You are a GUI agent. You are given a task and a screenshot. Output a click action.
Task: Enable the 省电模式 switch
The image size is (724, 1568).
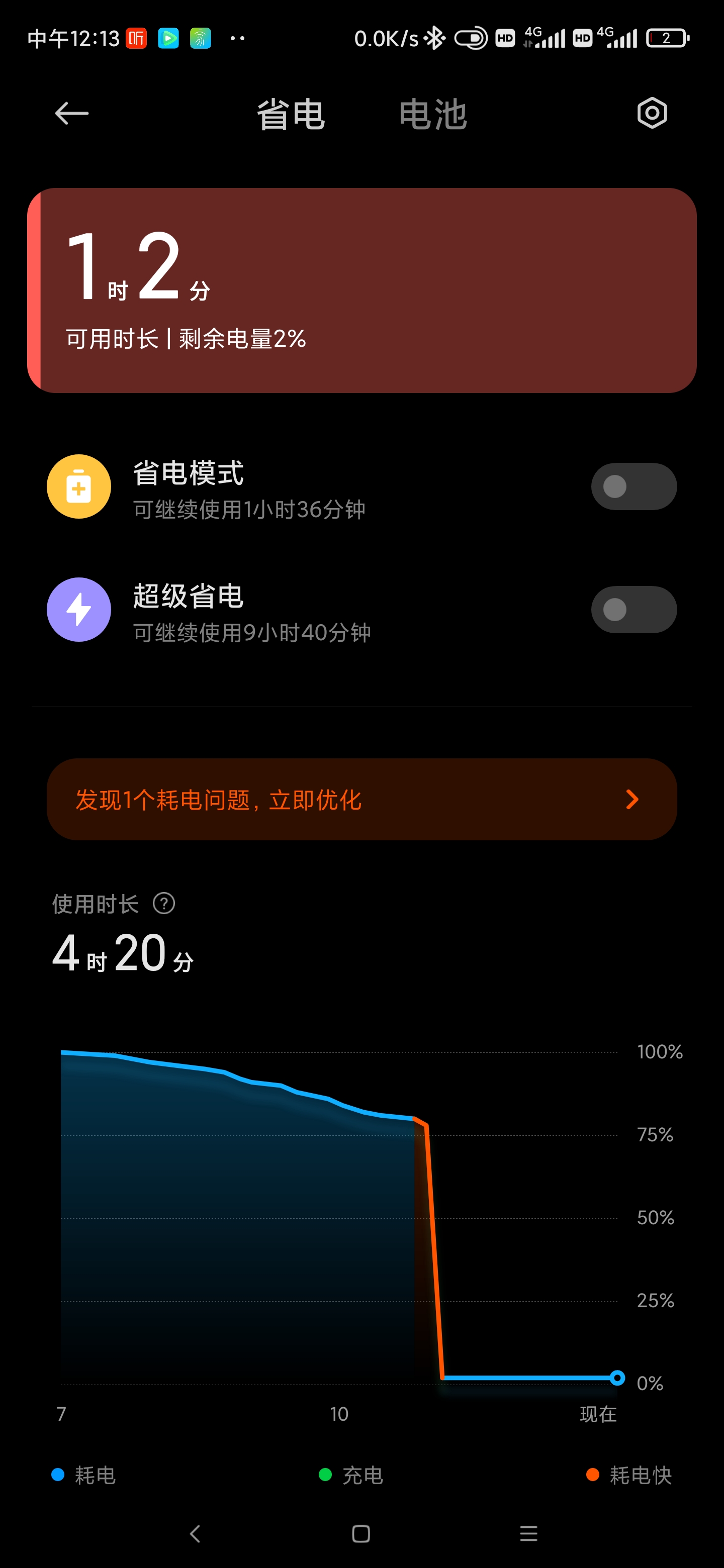tap(634, 486)
